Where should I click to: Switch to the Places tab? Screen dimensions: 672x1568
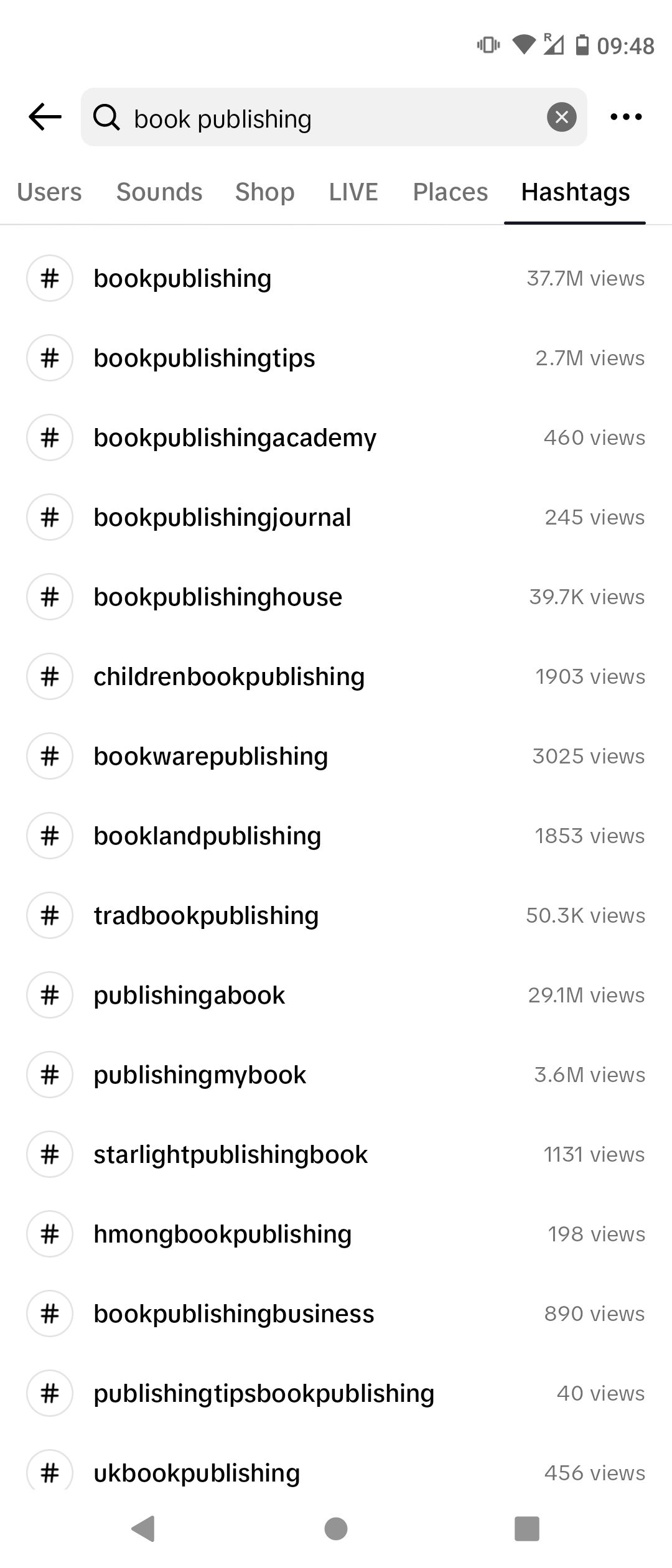pos(450,192)
